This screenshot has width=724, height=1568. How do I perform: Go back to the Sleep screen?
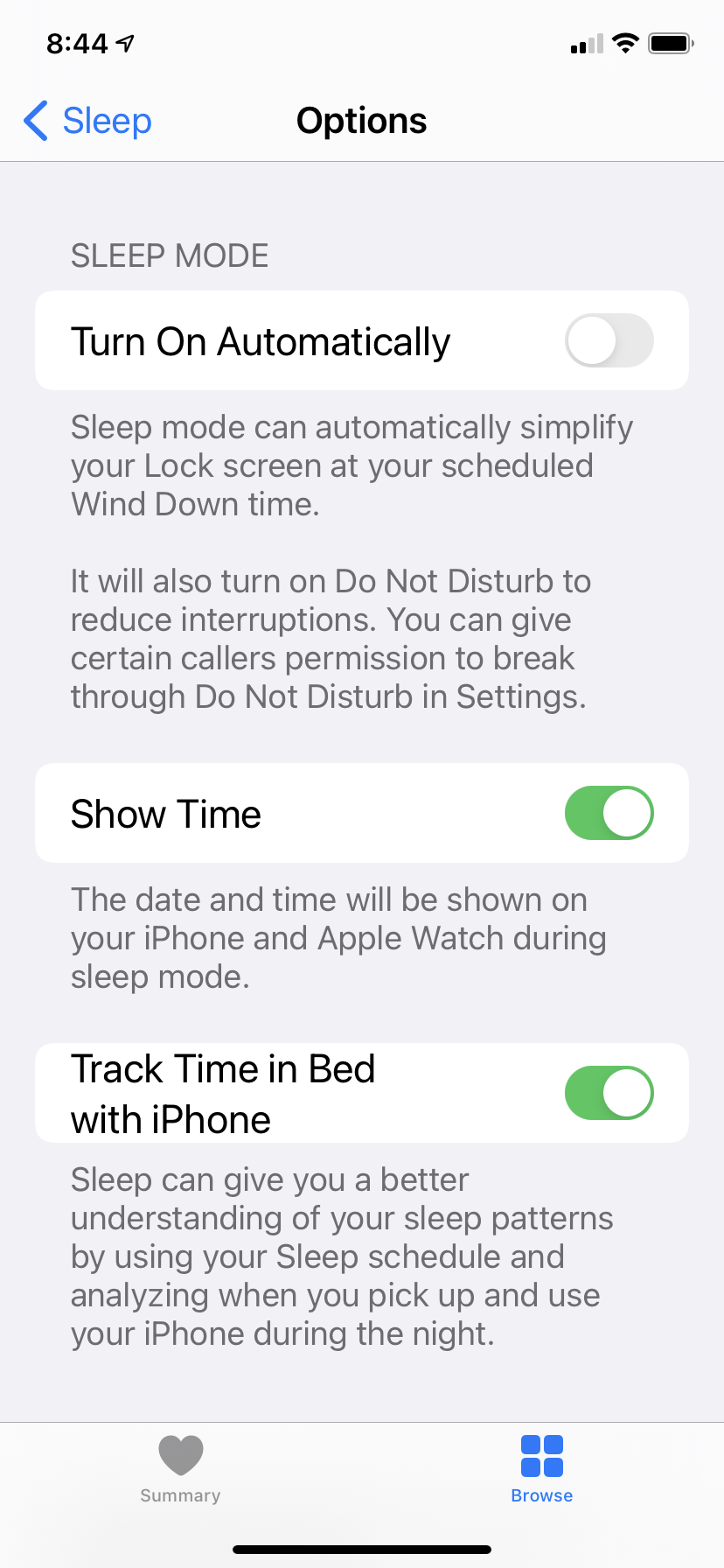click(87, 121)
